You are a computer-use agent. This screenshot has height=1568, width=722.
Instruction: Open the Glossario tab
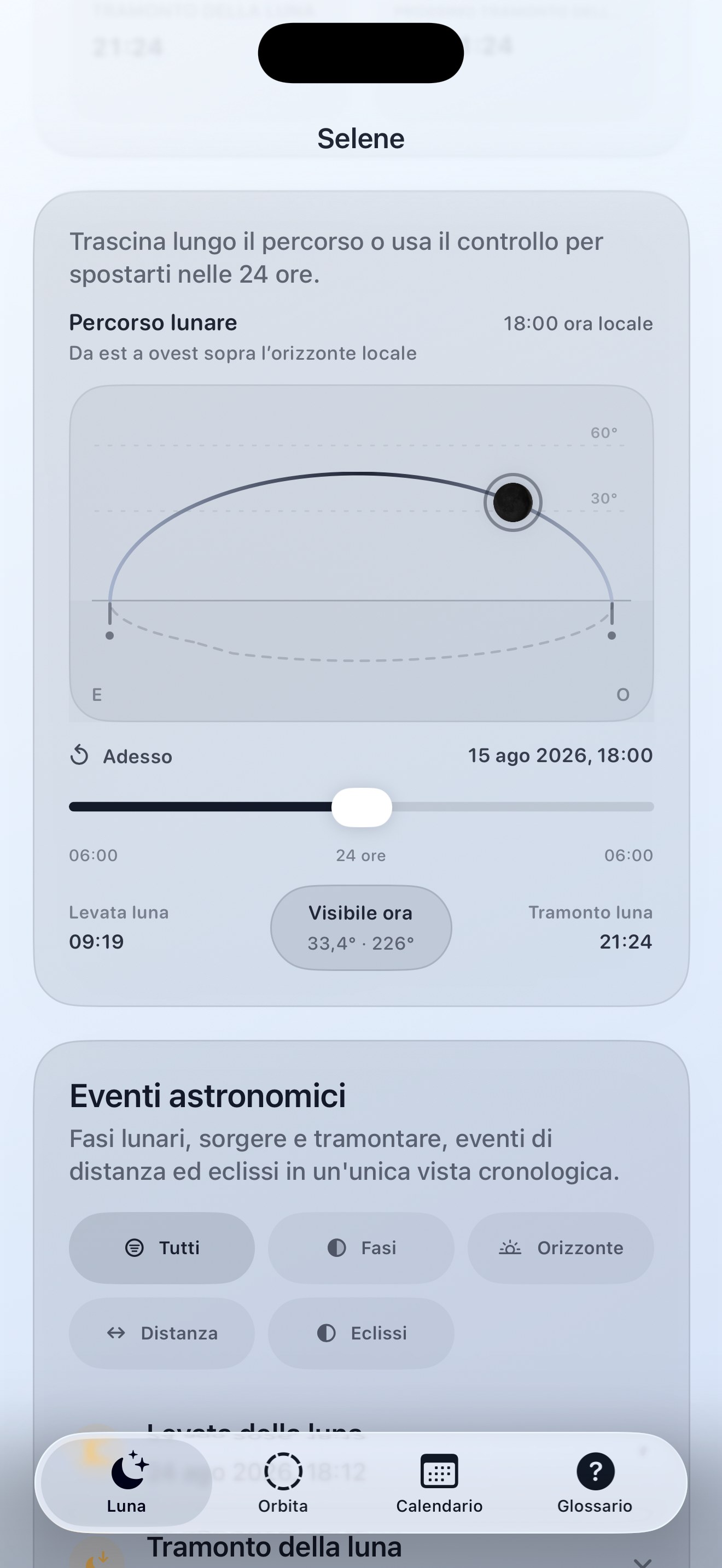[x=595, y=1483]
